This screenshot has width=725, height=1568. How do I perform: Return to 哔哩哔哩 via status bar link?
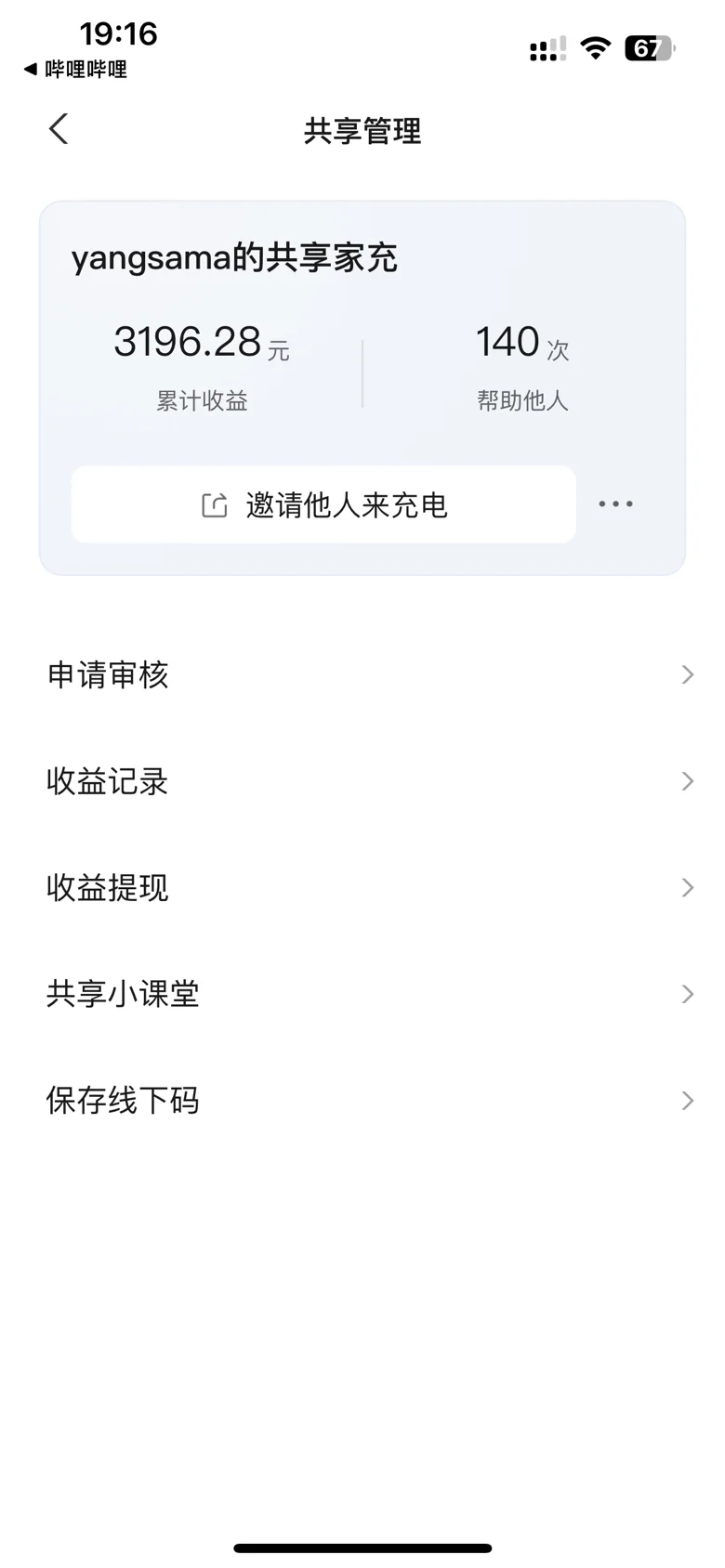(x=75, y=69)
